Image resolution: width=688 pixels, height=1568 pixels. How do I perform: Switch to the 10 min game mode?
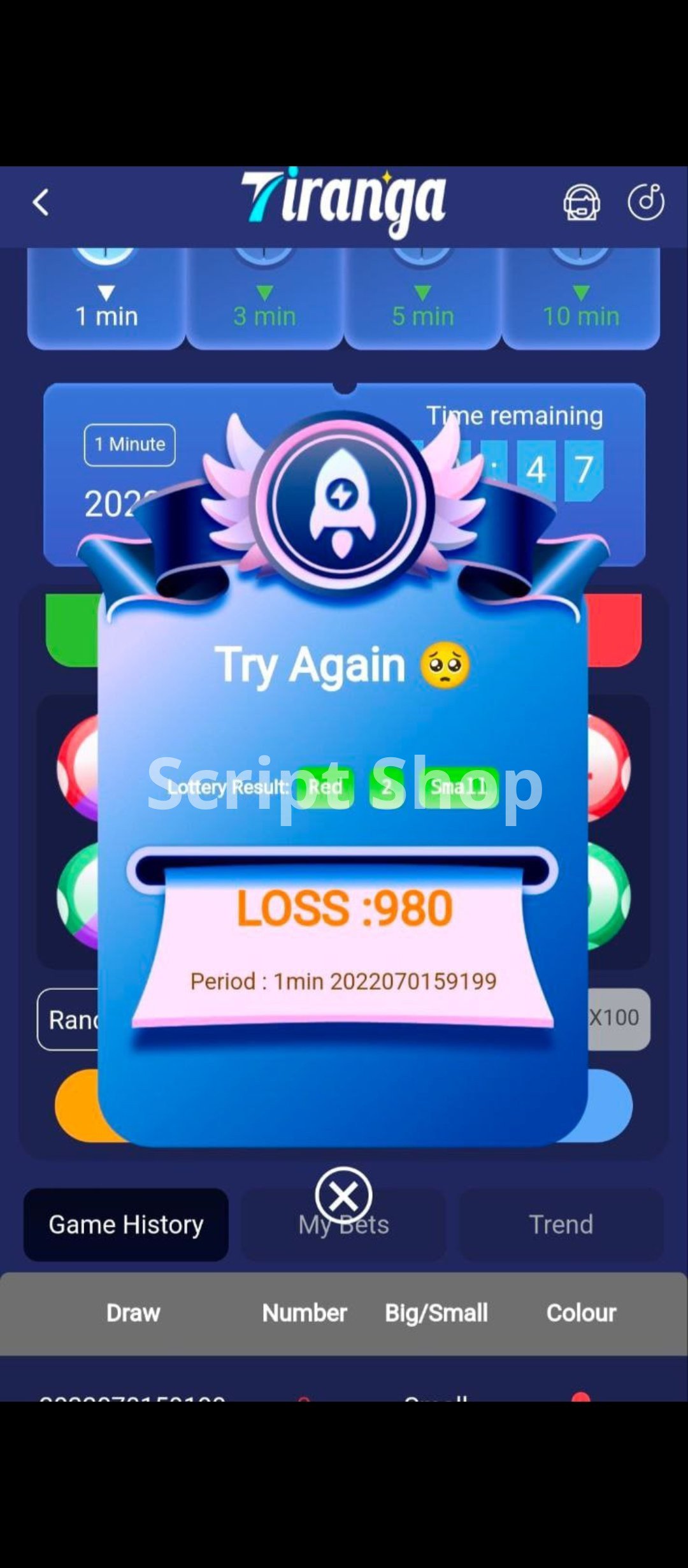click(x=581, y=298)
